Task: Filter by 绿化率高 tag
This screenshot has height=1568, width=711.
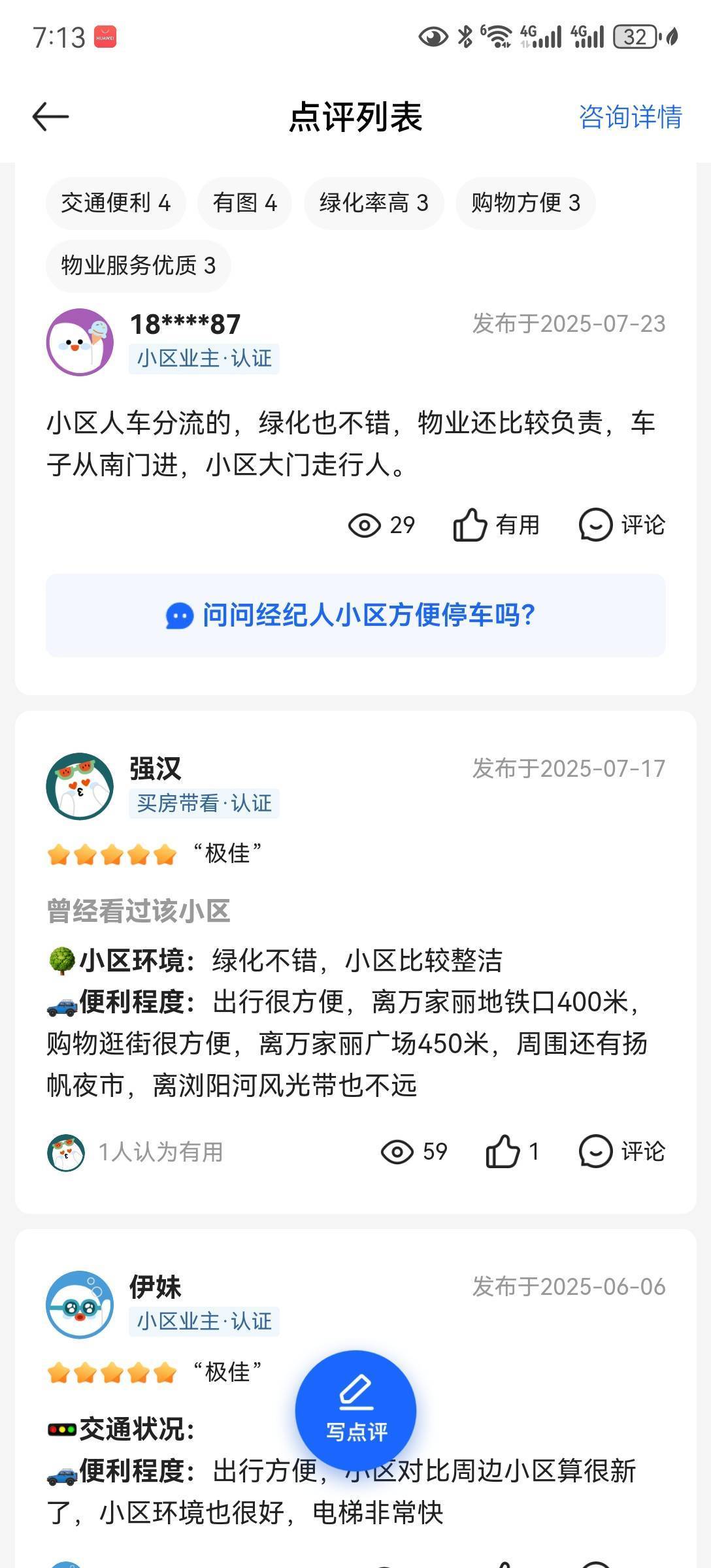Action: (x=374, y=203)
